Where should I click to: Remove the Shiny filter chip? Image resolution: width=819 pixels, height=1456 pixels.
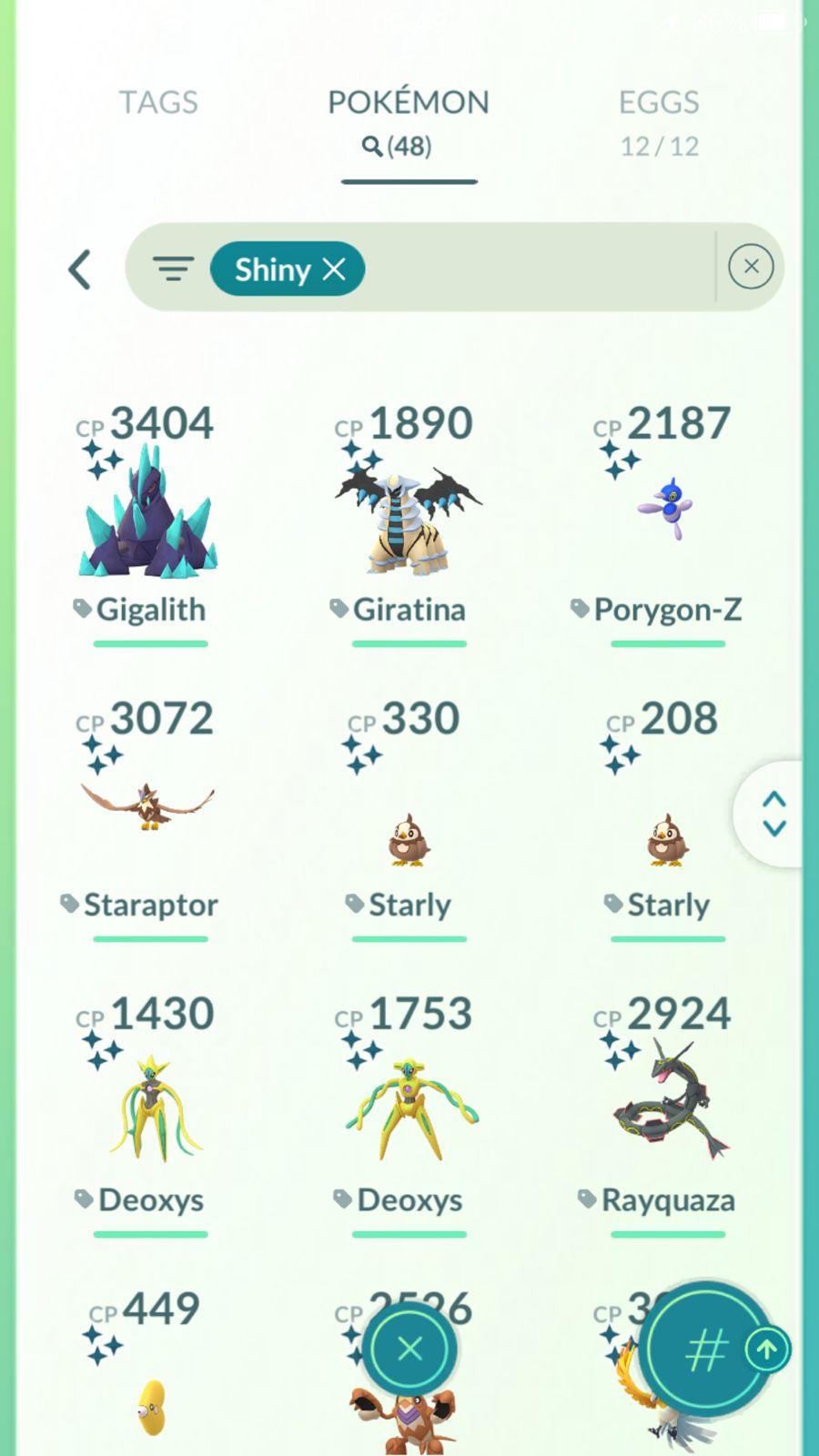(334, 269)
